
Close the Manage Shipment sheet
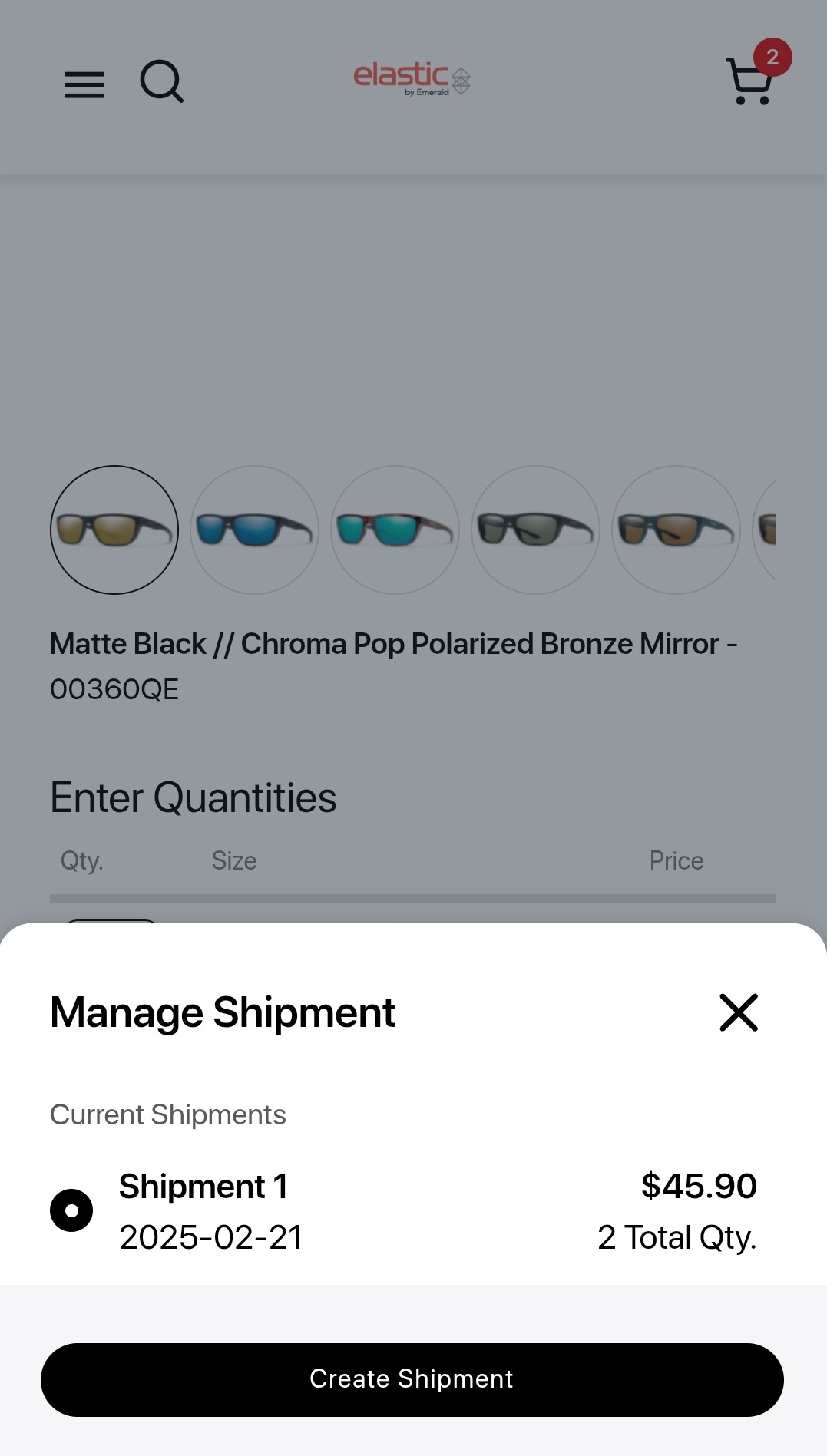click(738, 1012)
